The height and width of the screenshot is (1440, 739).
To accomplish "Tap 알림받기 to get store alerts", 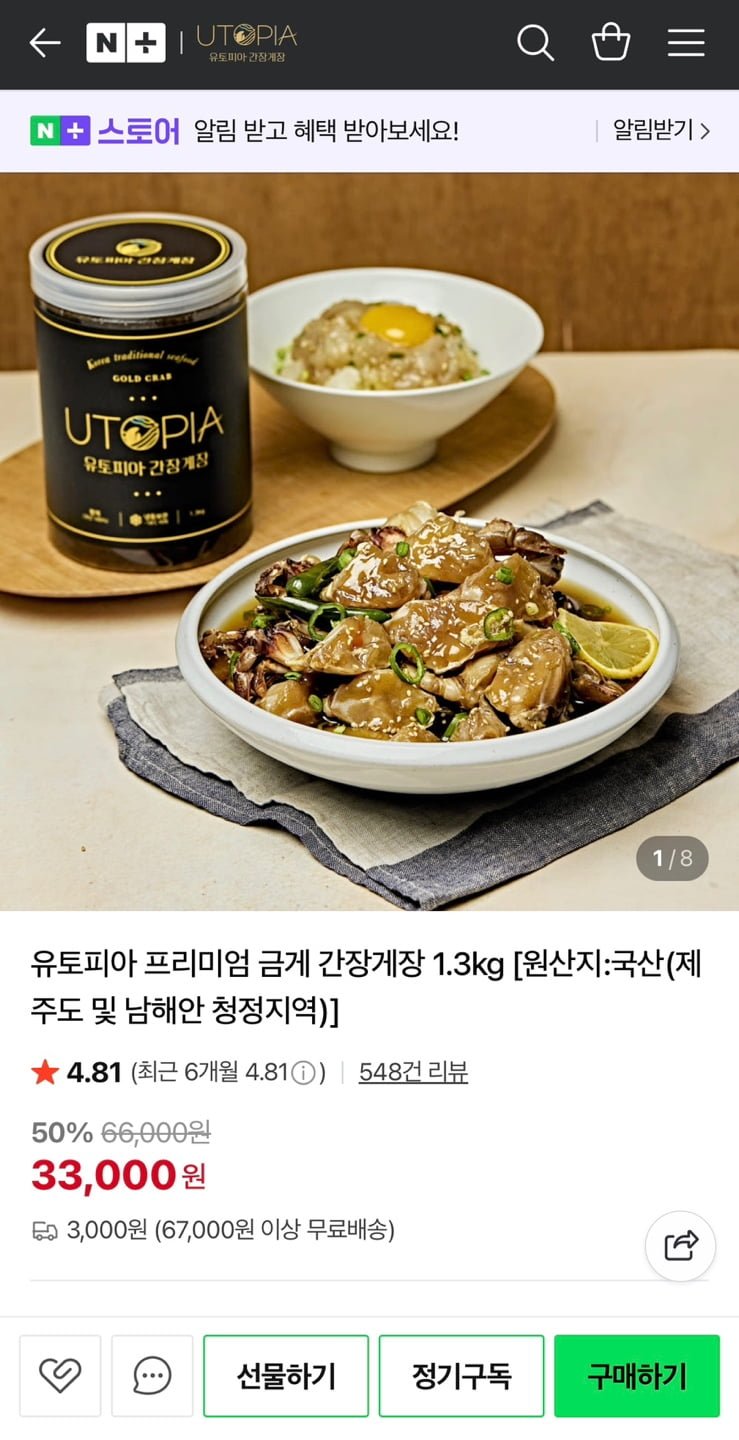I will tap(660, 130).
